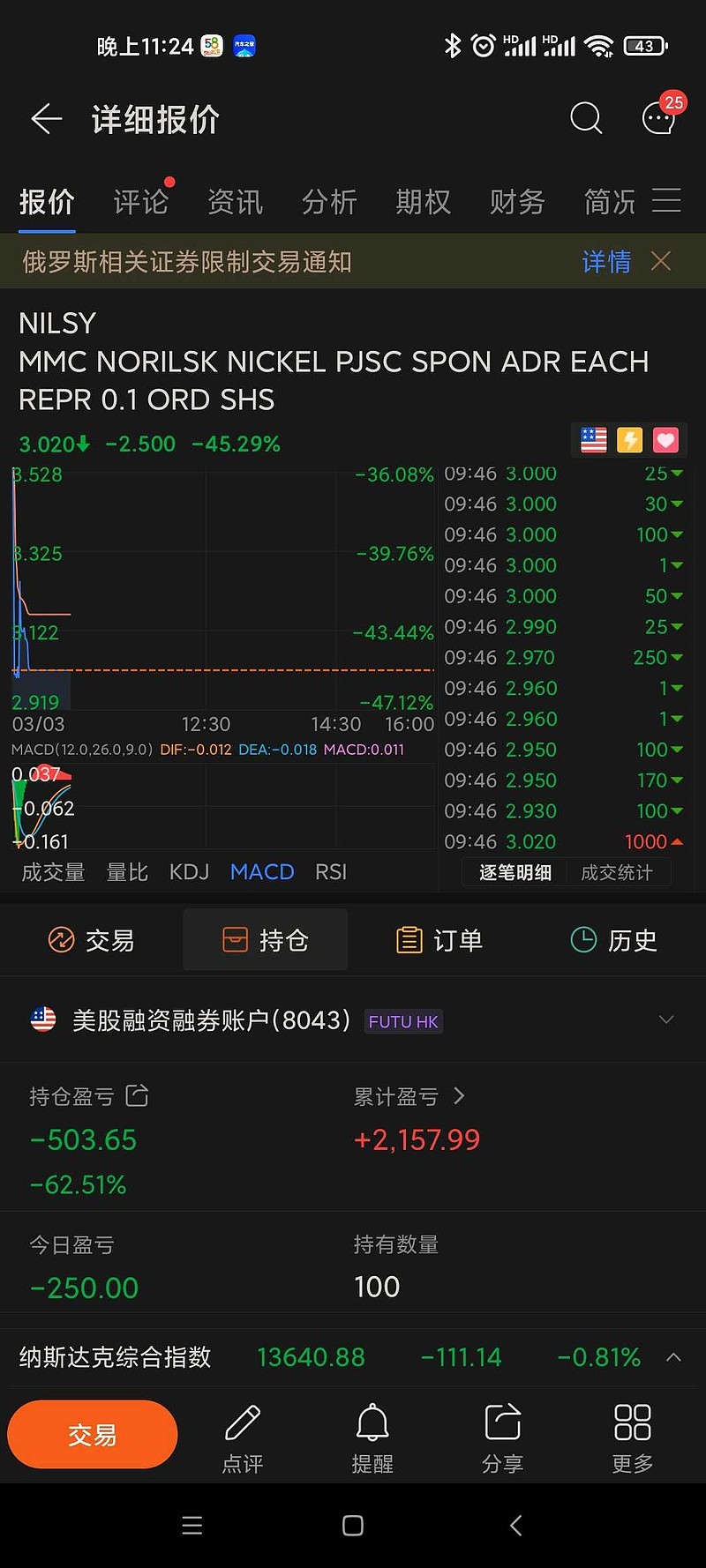Viewport: 706px width, 1568px height.
Task: Switch to 成交统计 trade statistics view
Action: pos(618,872)
